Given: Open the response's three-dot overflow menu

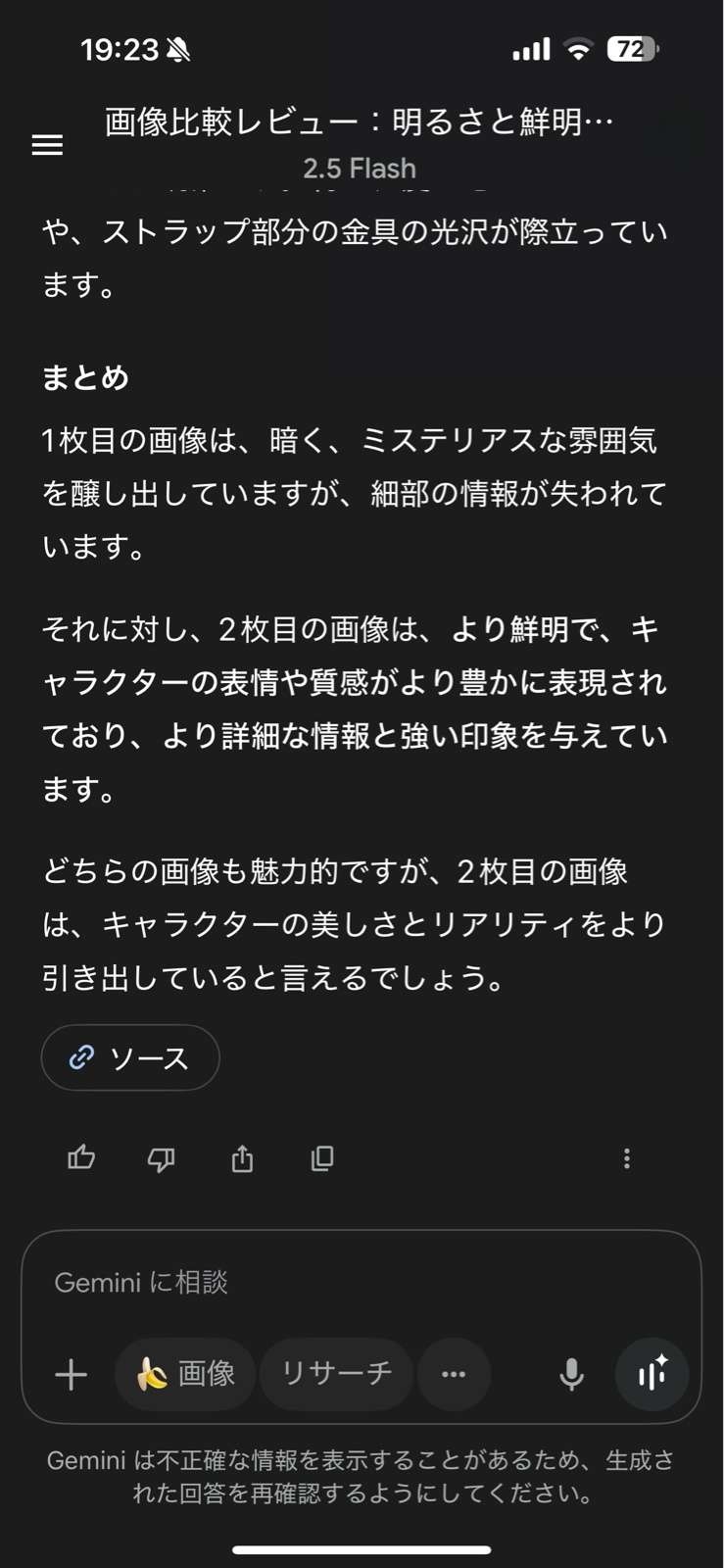Looking at the screenshot, I should coord(627,1159).
